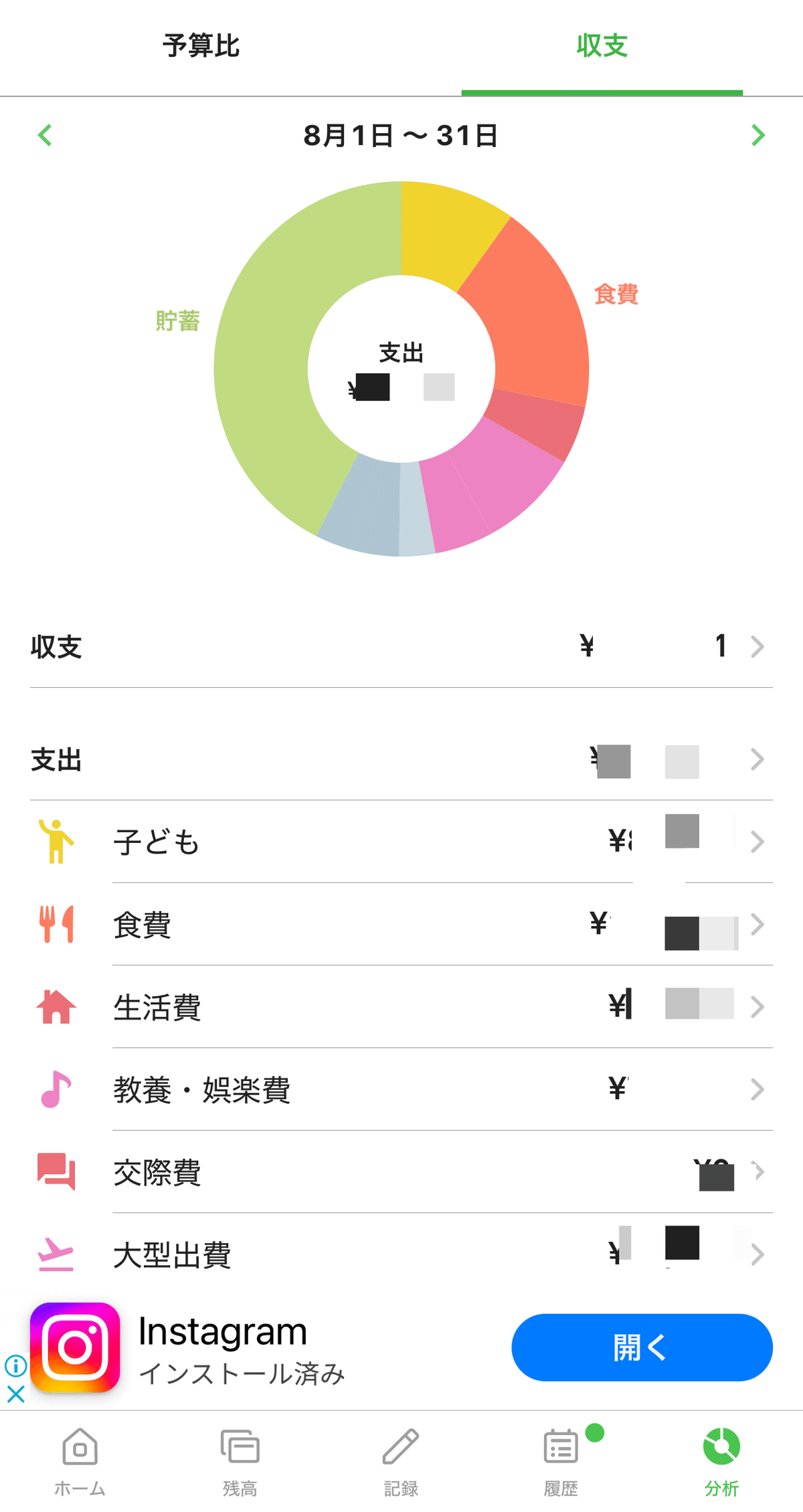Select the 記録 pencil icon
This screenshot has width=803, height=1512.
click(x=400, y=1445)
